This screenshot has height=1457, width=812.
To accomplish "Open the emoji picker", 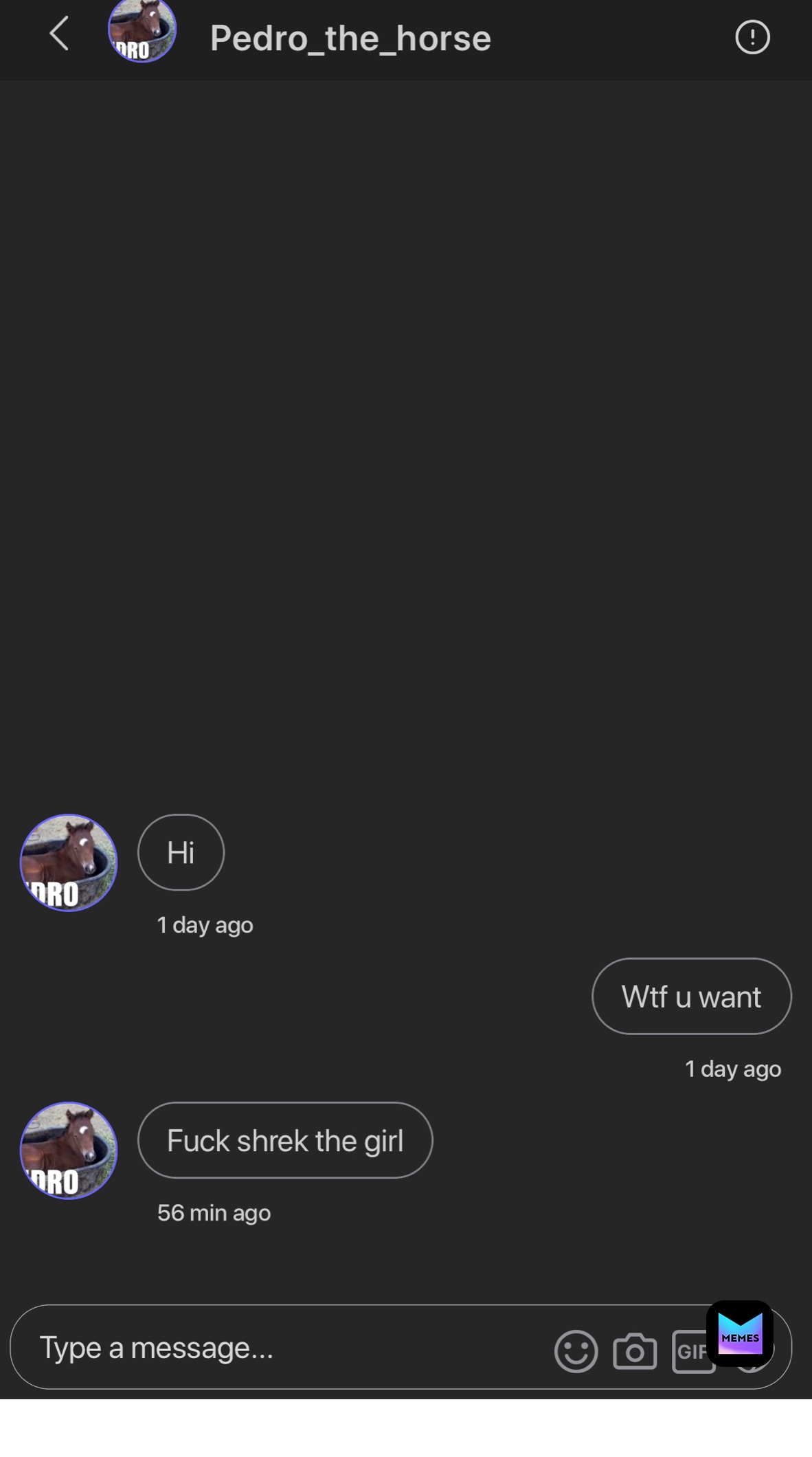I will (576, 1349).
